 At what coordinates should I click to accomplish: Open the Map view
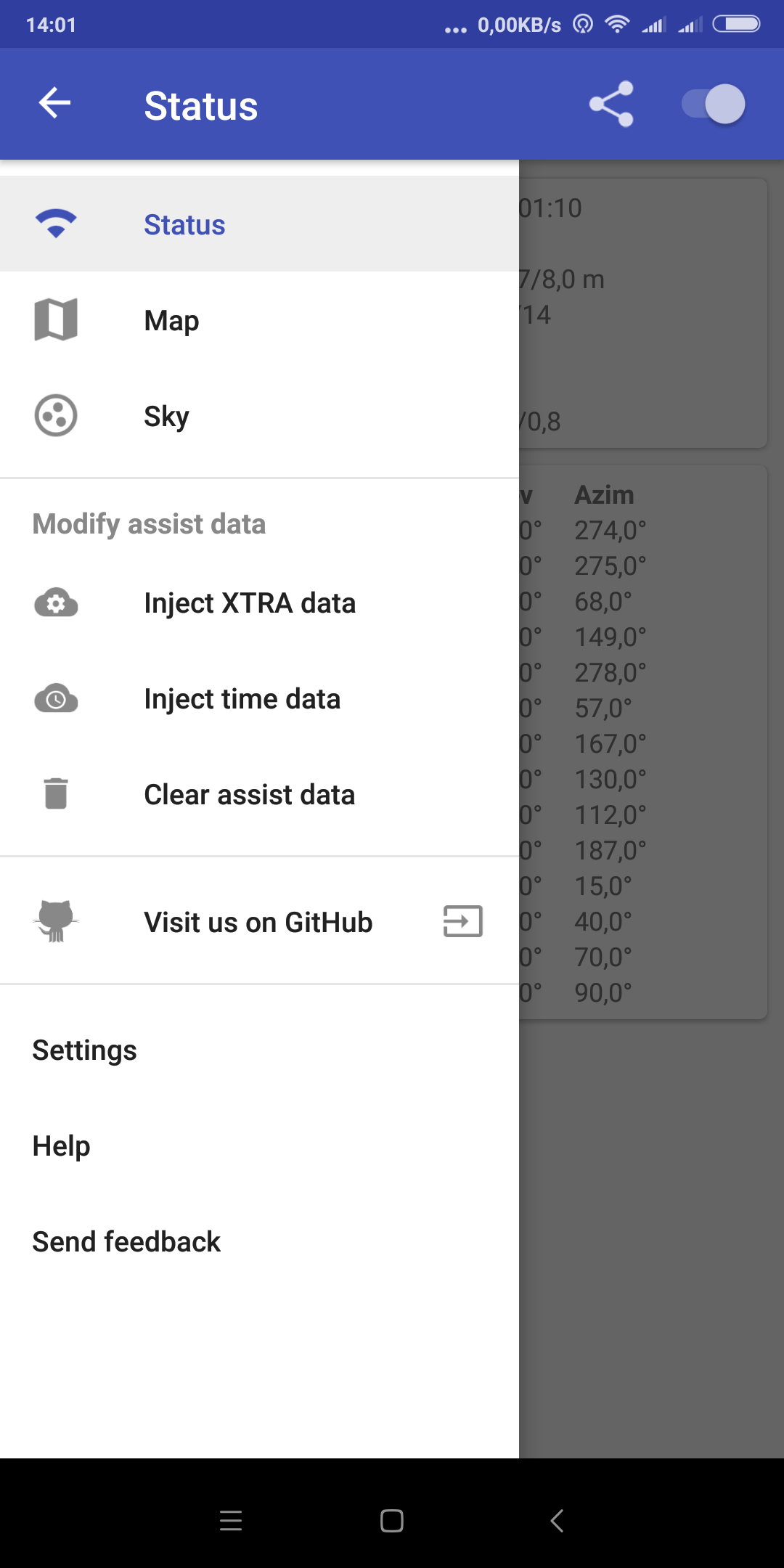tap(259, 319)
